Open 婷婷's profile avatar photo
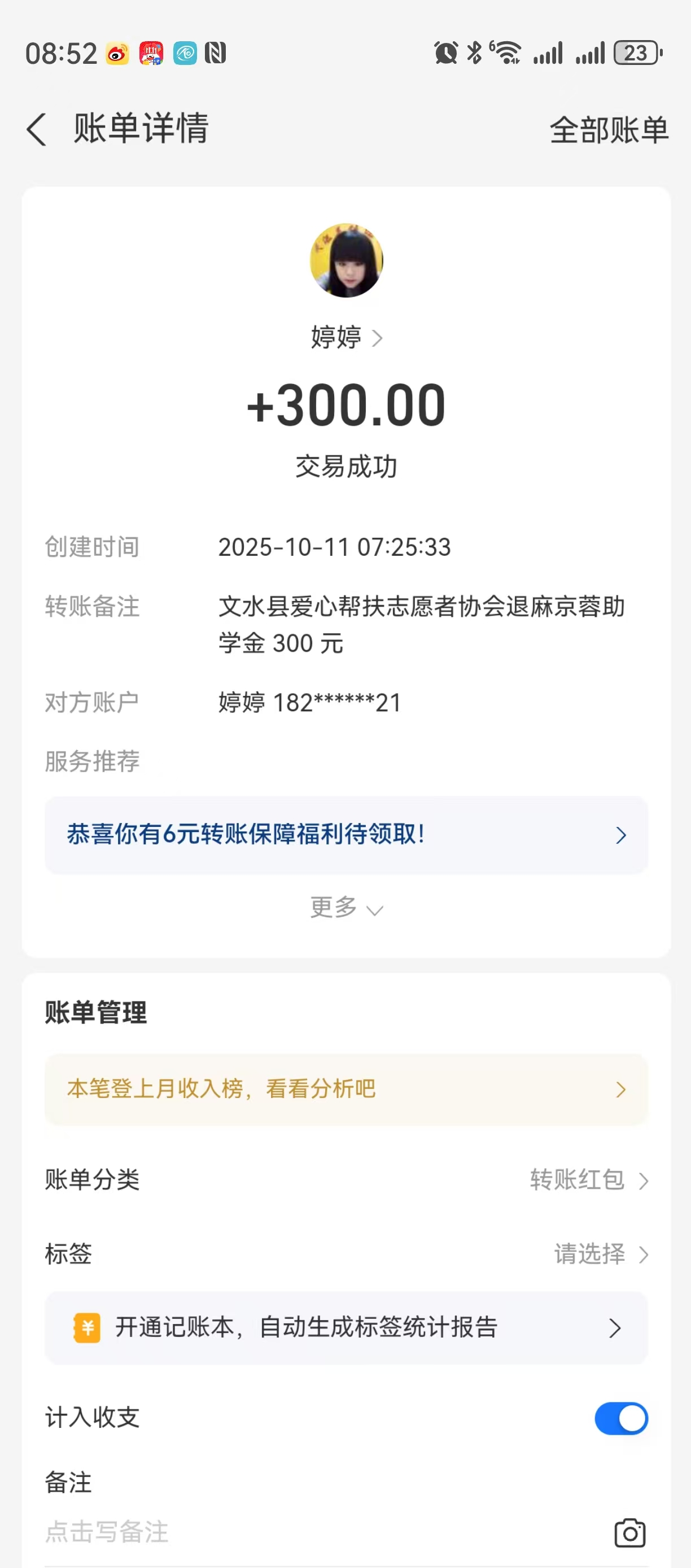691x1568 pixels. point(345,260)
